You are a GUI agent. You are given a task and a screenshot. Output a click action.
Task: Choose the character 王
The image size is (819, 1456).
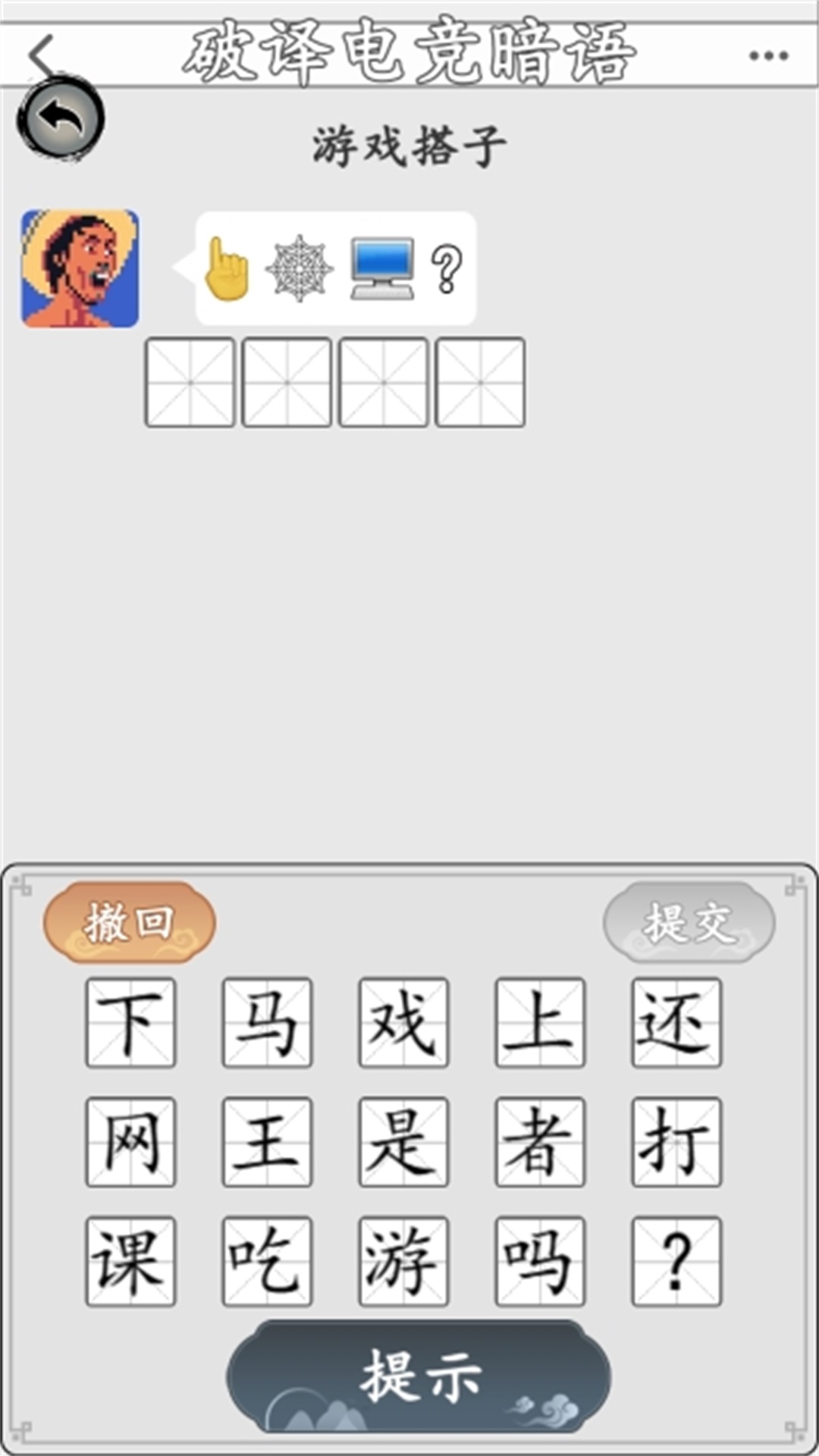pos(267,1141)
